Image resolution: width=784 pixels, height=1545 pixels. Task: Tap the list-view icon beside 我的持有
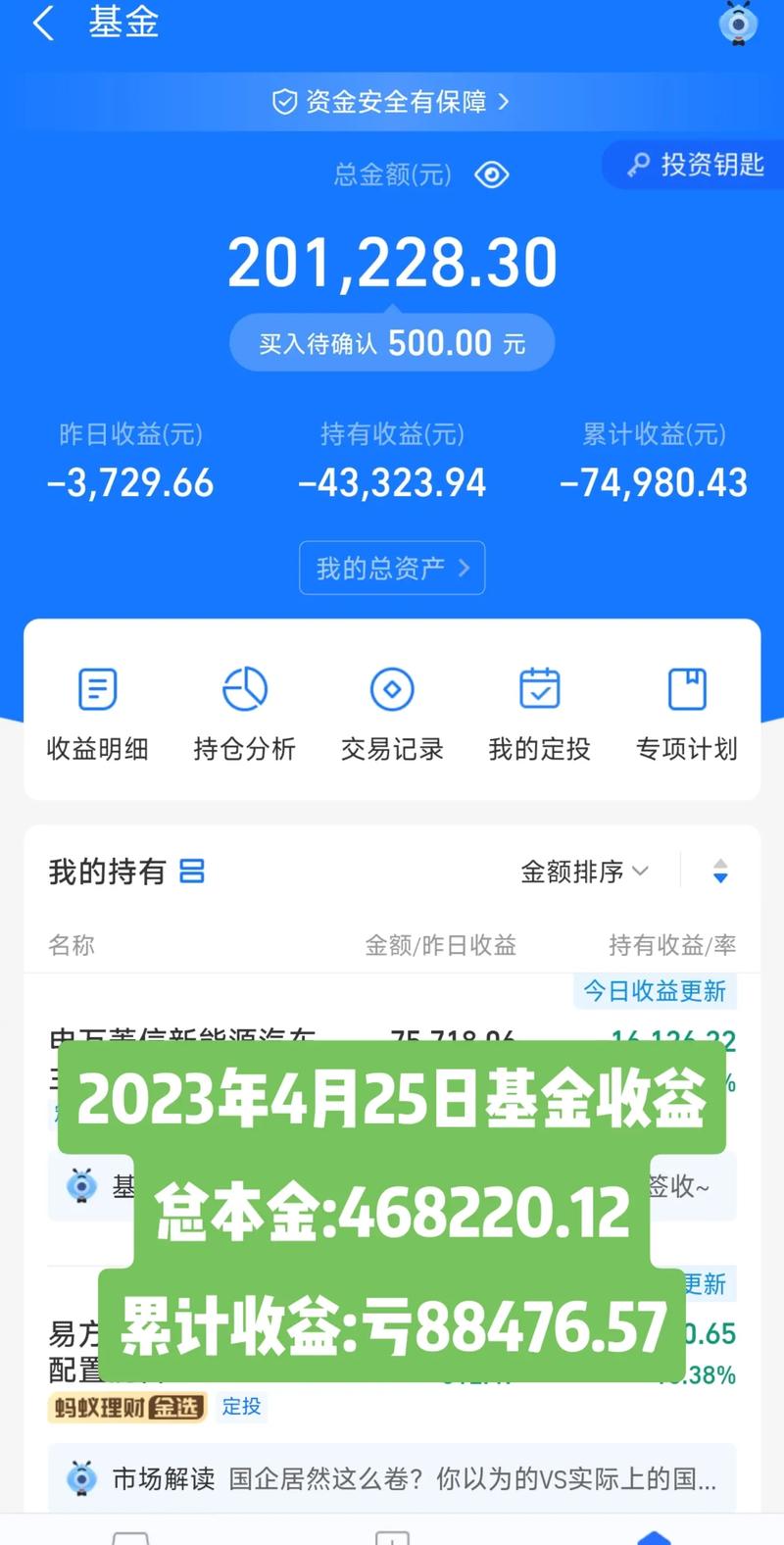(192, 871)
